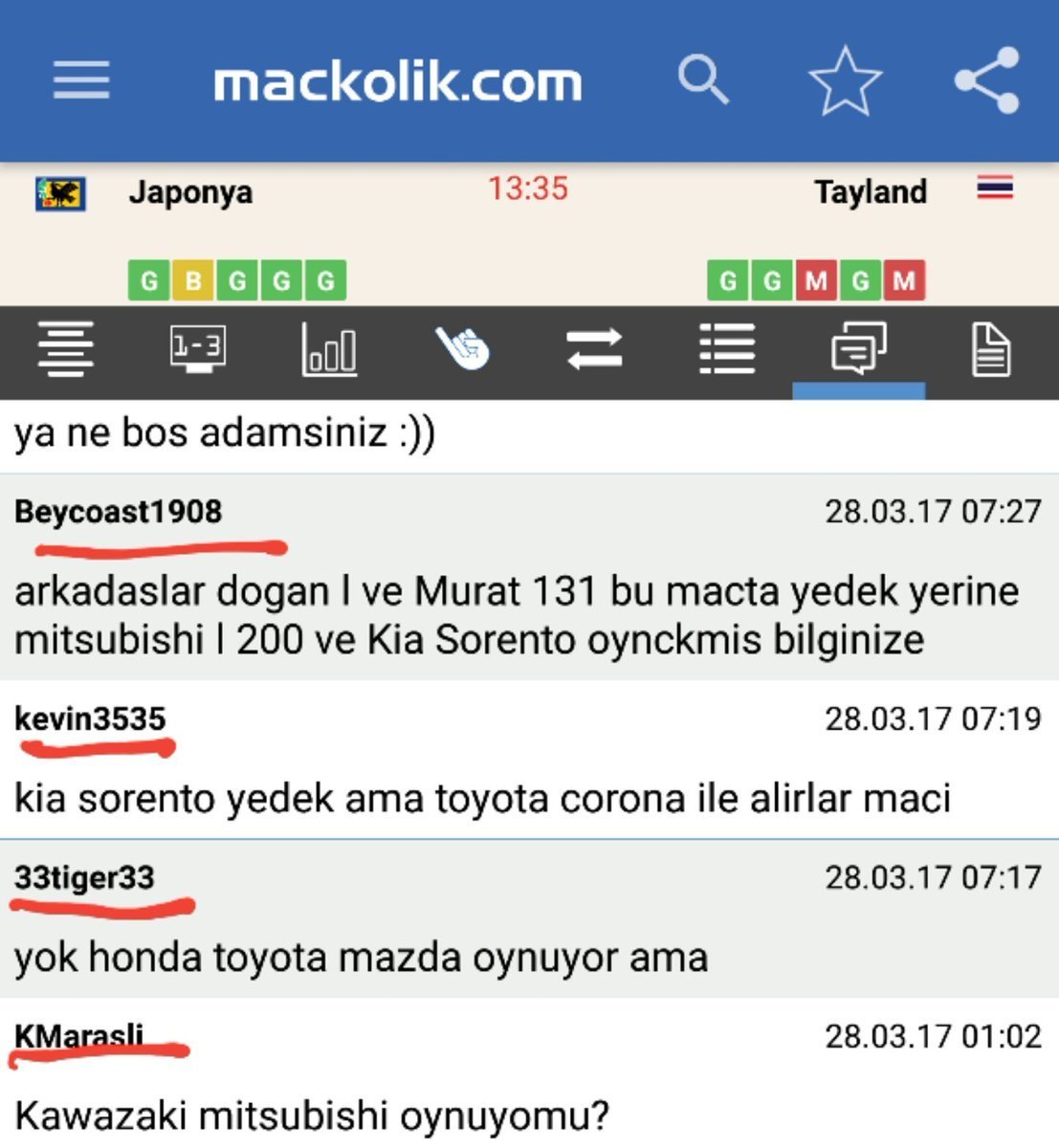Switch to the bar chart statistics tab
This screenshot has height=1148, width=1059.
click(x=329, y=348)
